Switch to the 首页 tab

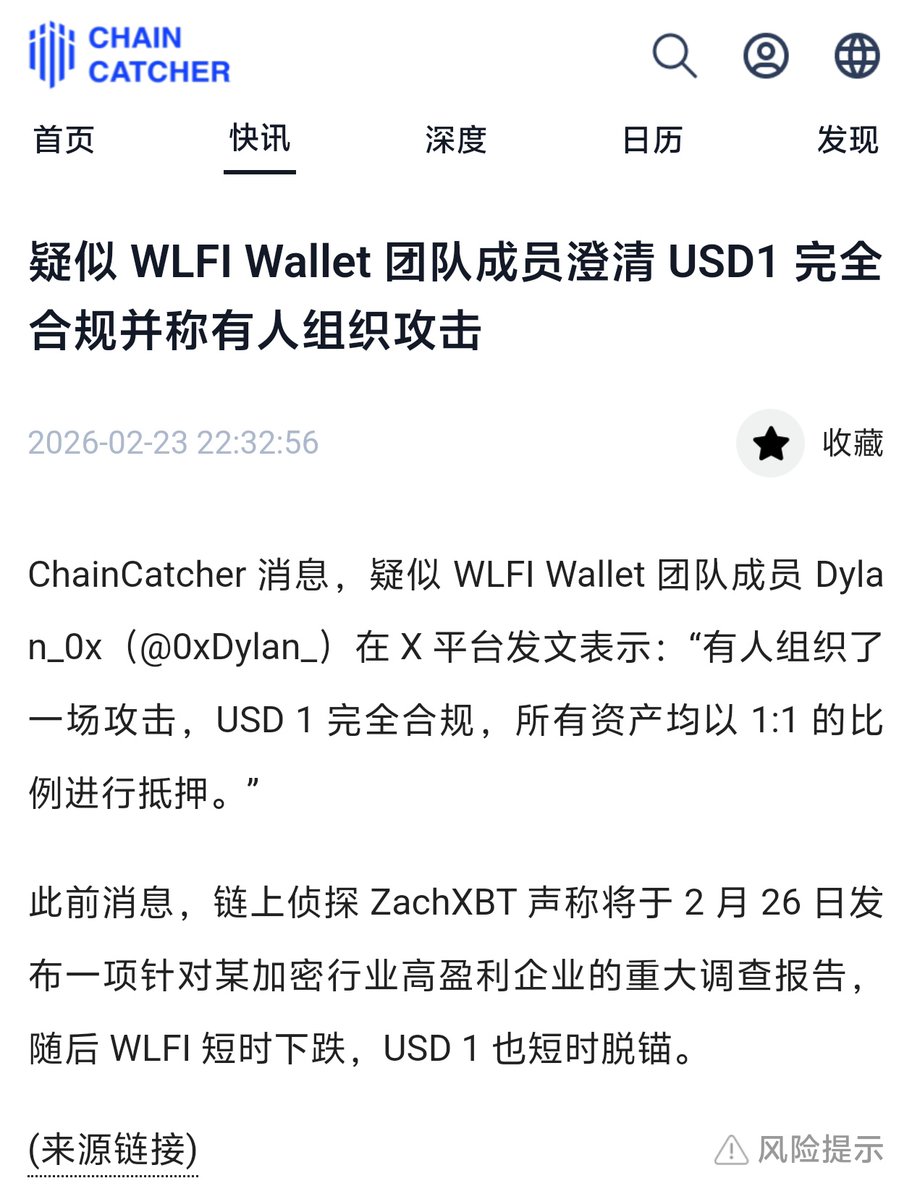coord(64,140)
